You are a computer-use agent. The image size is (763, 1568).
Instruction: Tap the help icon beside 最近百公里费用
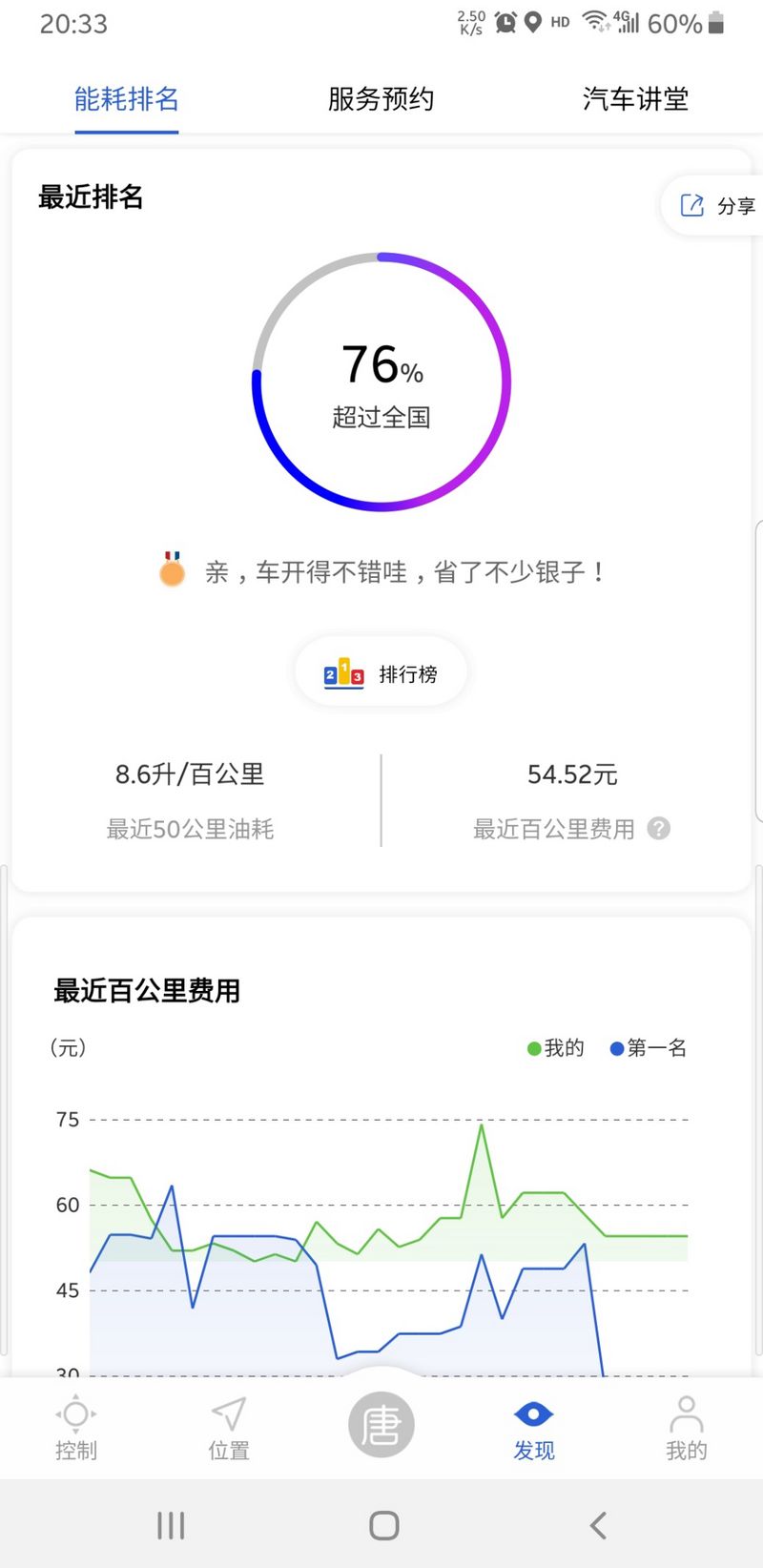pos(658,828)
